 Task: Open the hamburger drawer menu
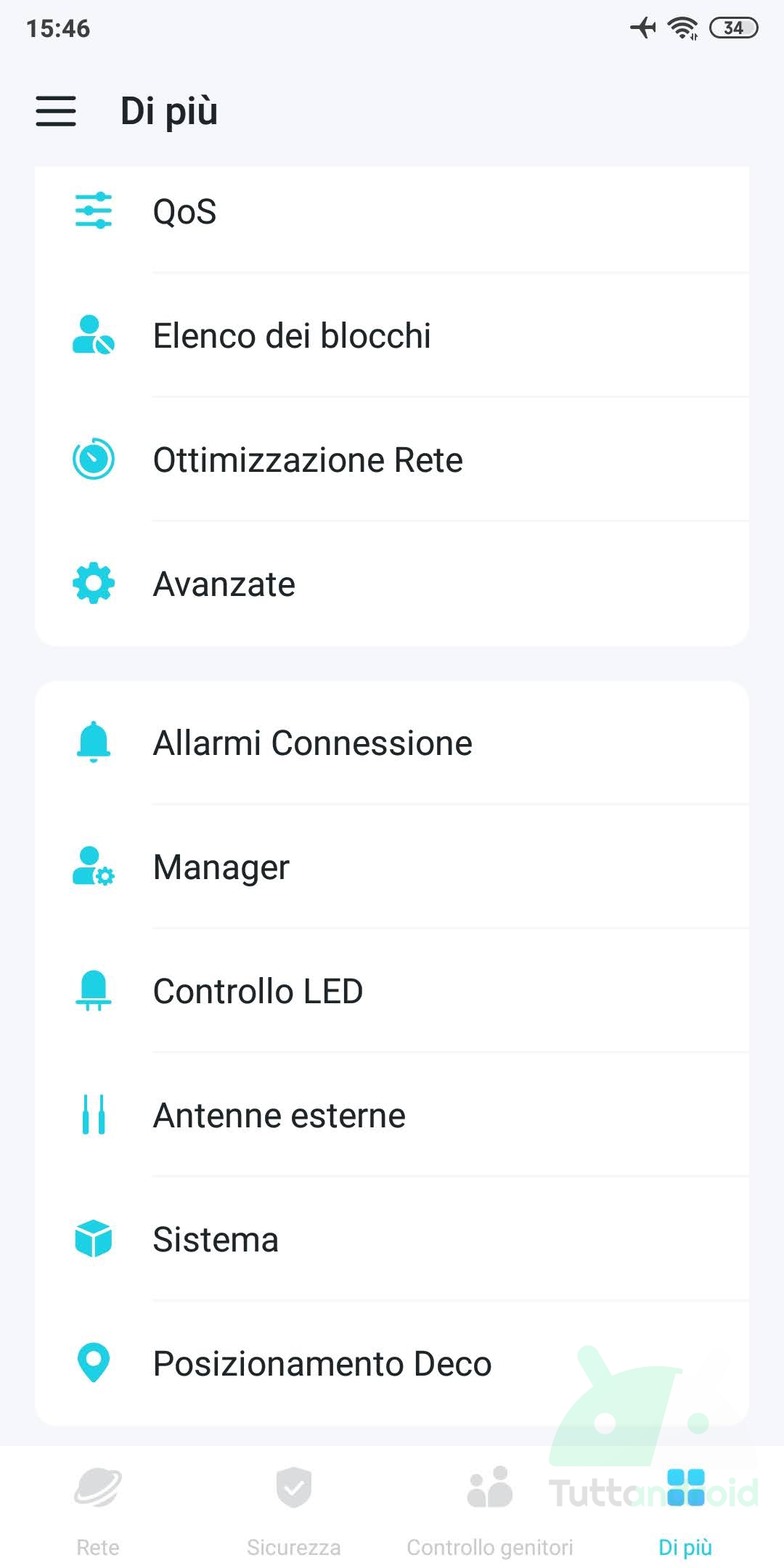coord(56,111)
